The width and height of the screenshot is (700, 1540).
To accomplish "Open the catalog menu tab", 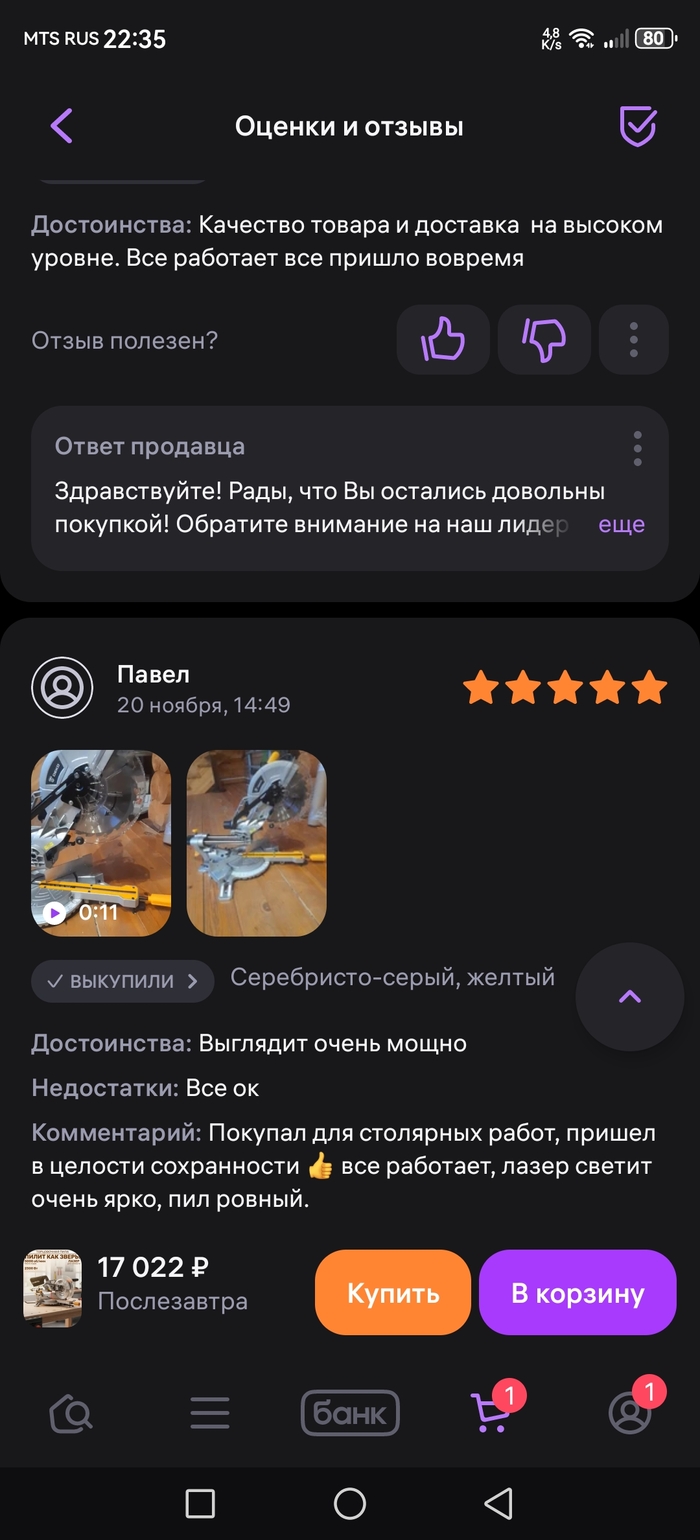I will (x=210, y=1413).
